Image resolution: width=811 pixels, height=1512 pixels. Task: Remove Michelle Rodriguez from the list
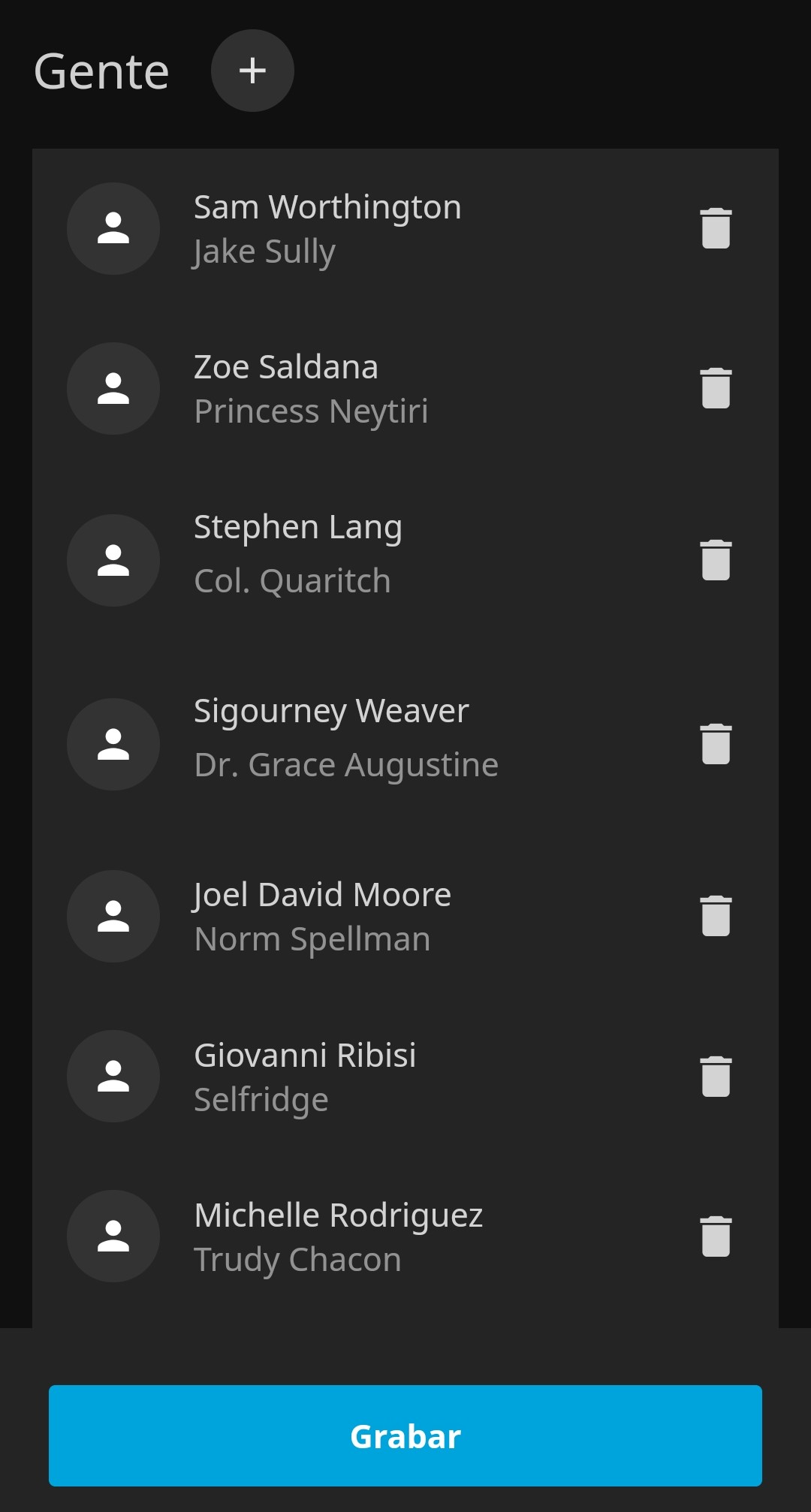(716, 1236)
